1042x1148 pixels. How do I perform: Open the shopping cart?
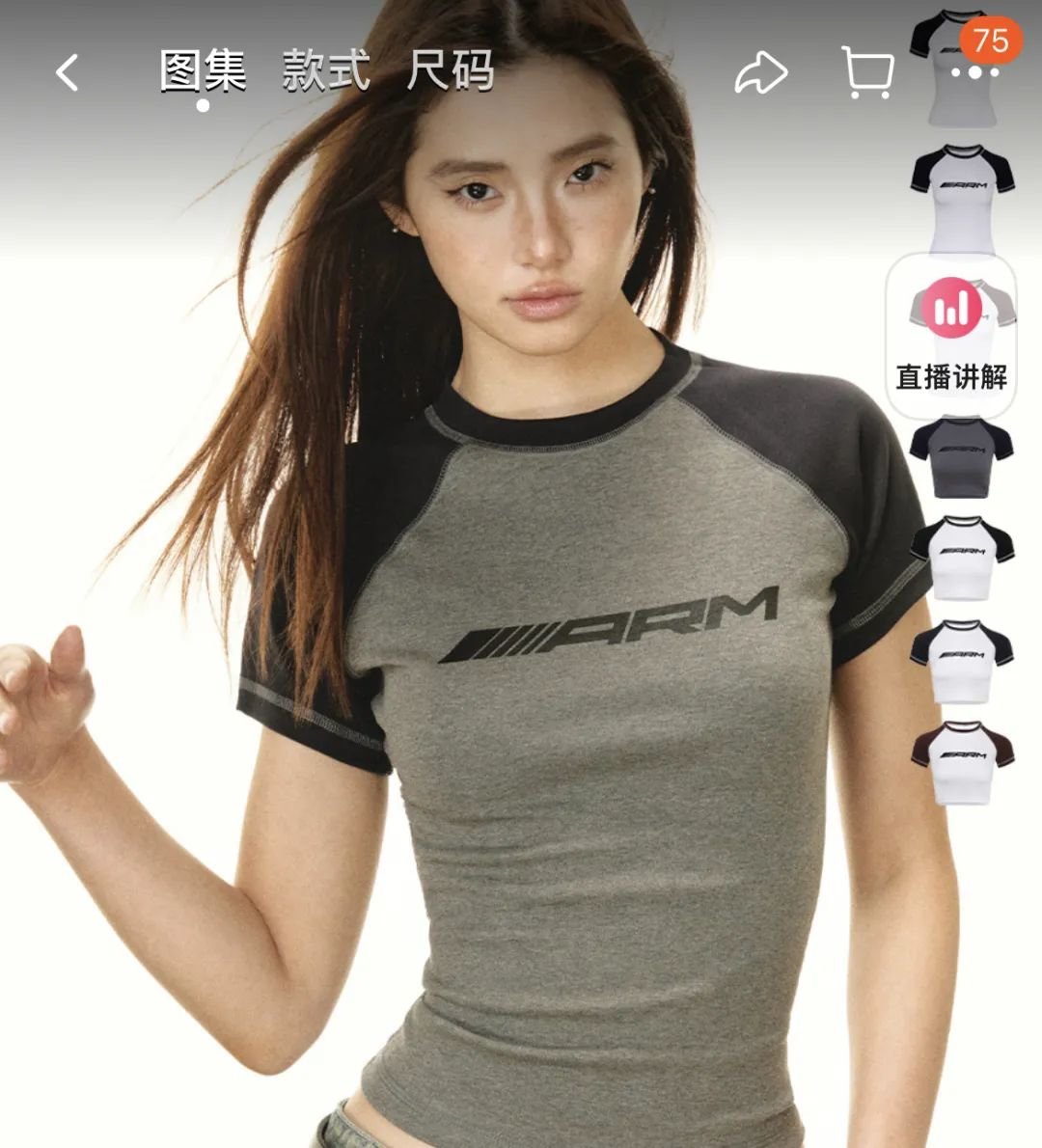coord(867,73)
